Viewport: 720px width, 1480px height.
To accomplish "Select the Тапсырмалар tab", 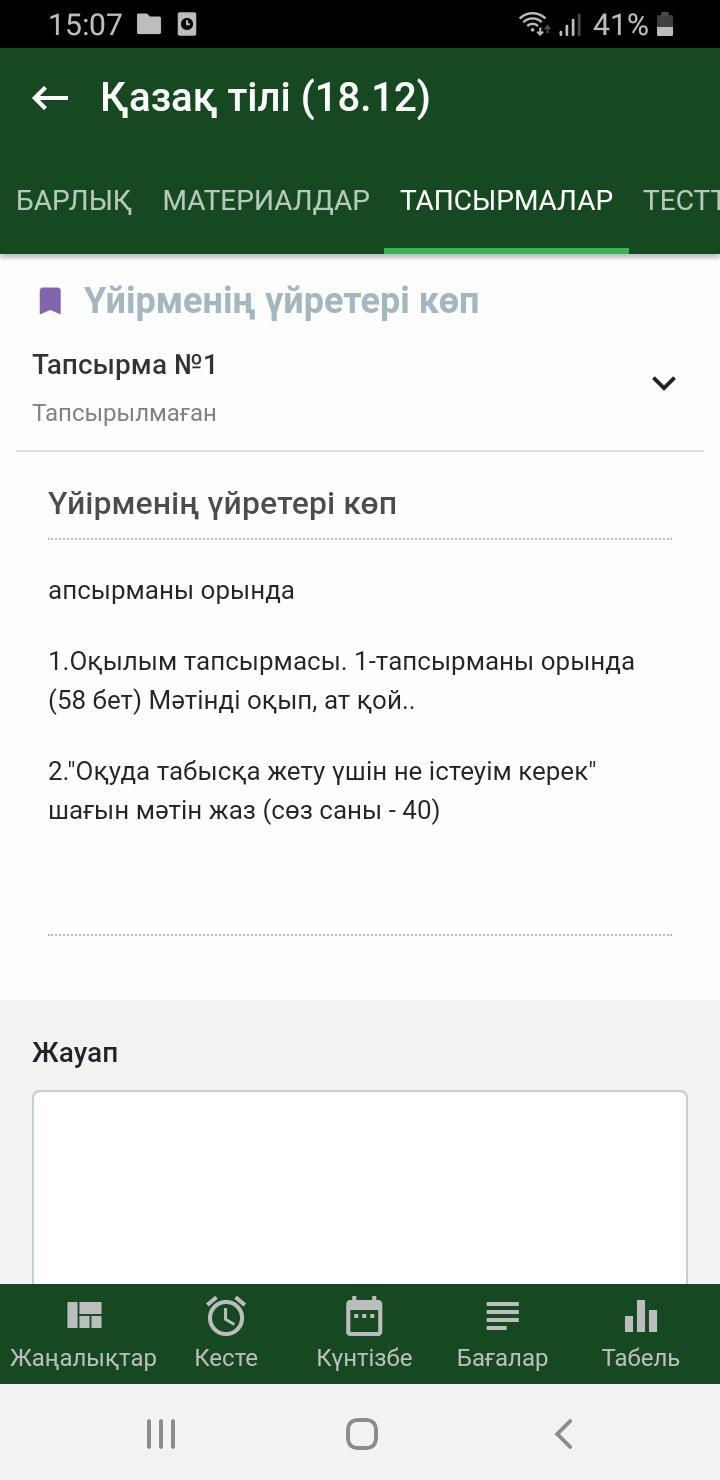I will click(506, 200).
